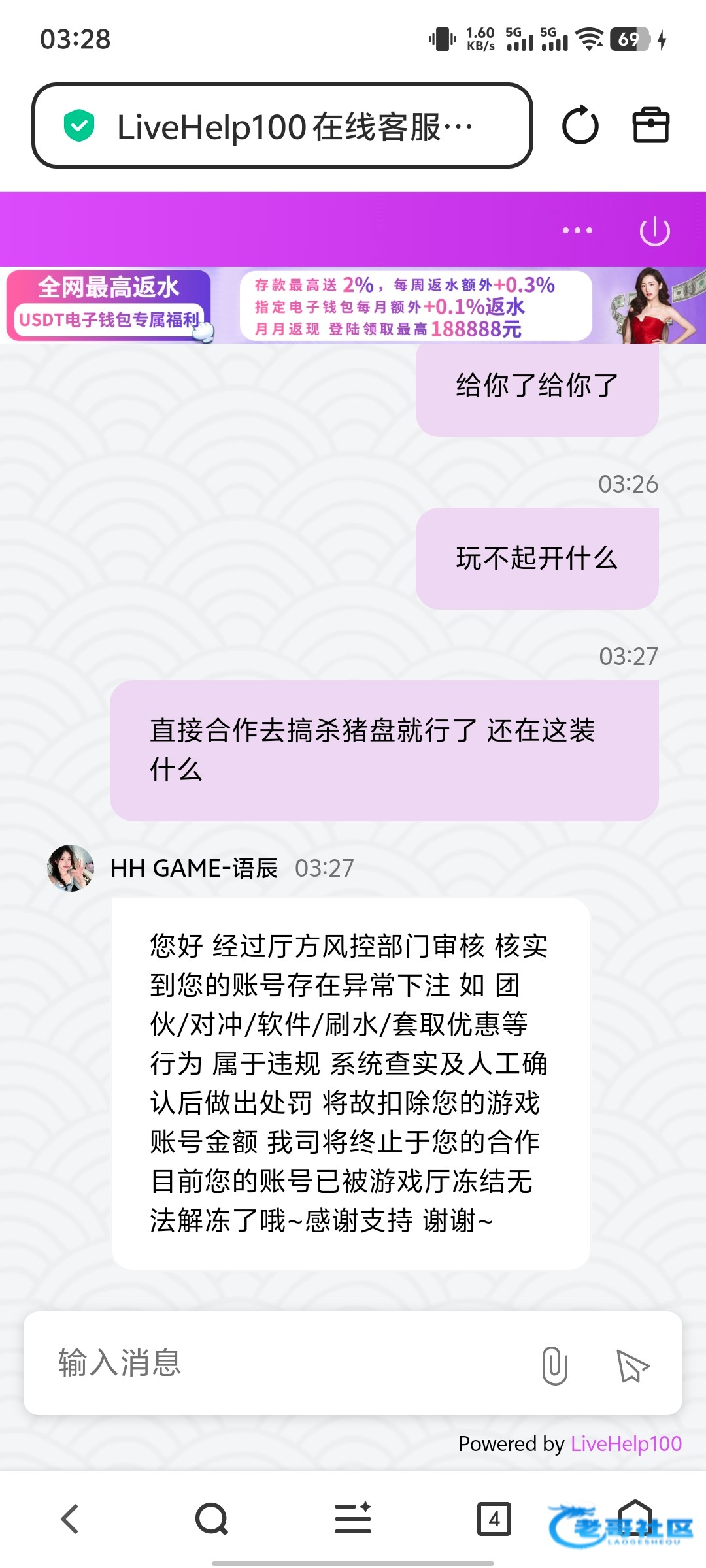The image size is (706, 1568).
Task: Go to the browser home page
Action: point(635,1518)
